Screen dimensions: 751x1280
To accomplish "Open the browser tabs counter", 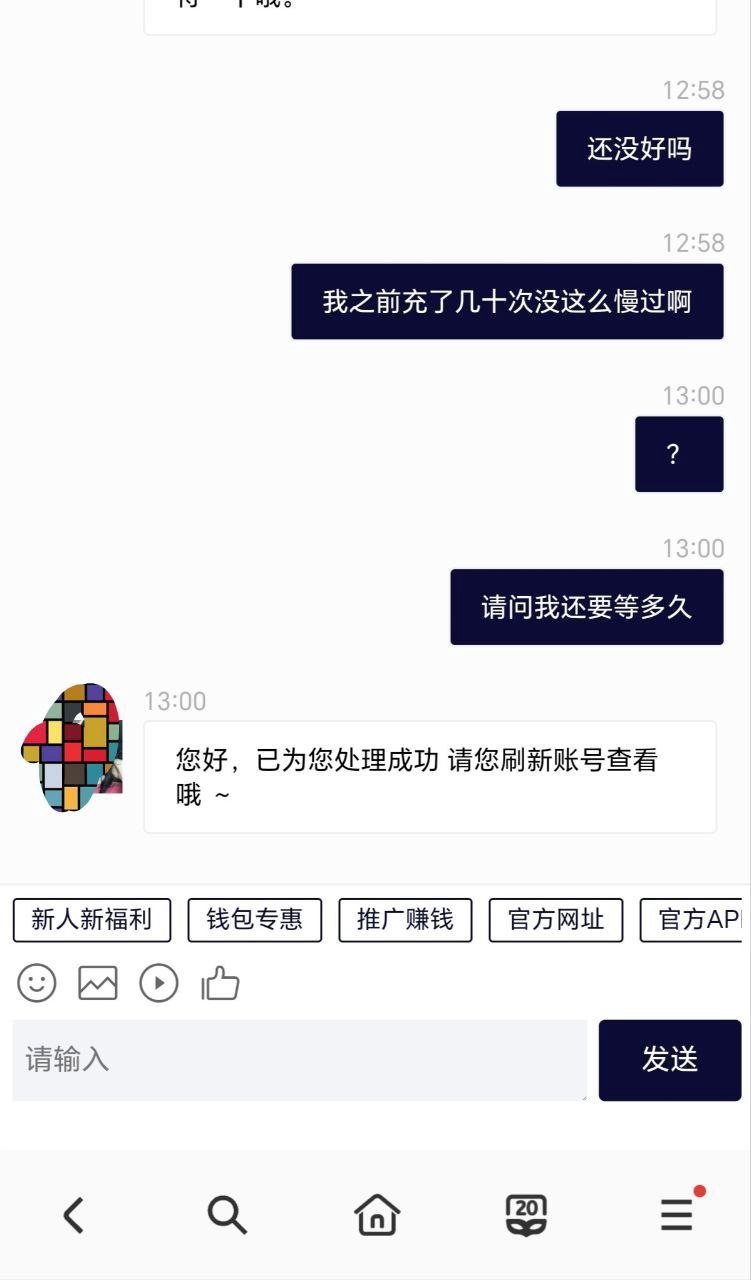I will coord(526,1215).
